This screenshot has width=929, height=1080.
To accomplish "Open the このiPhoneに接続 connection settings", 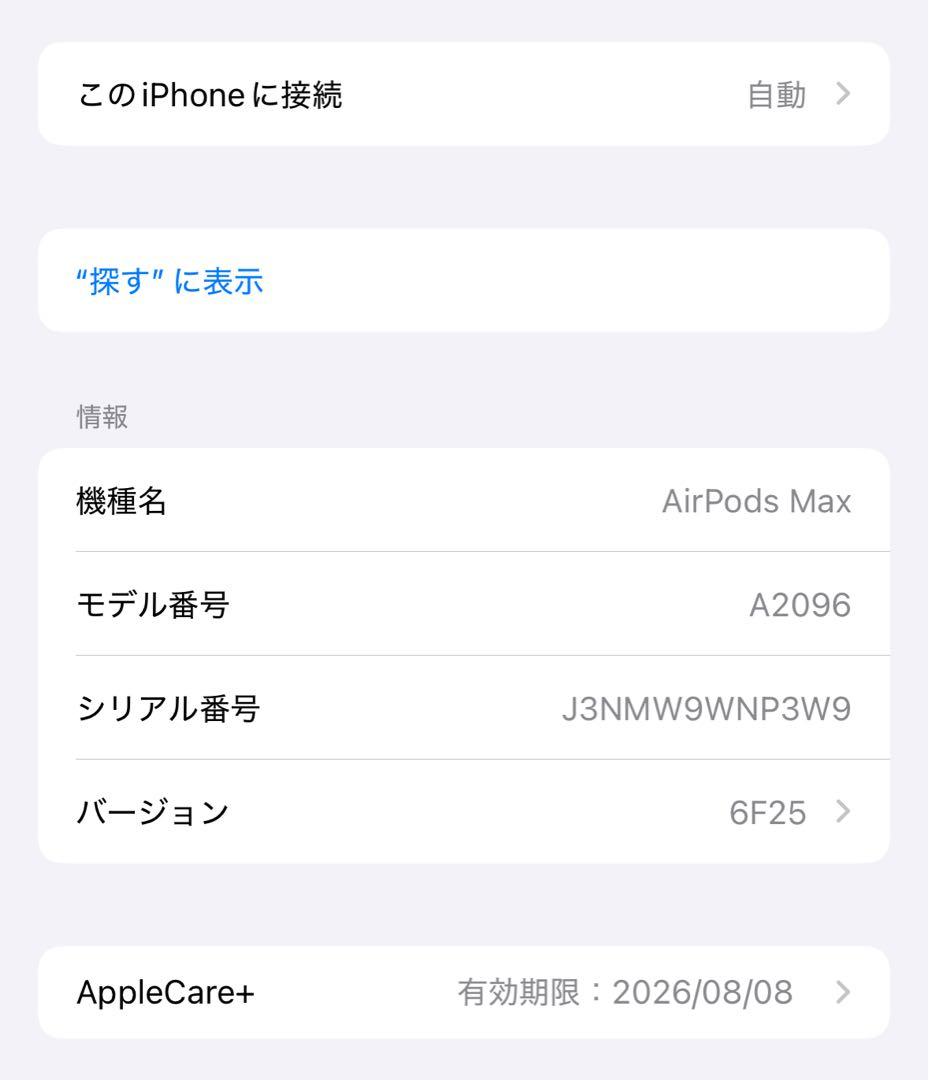I will [463, 94].
